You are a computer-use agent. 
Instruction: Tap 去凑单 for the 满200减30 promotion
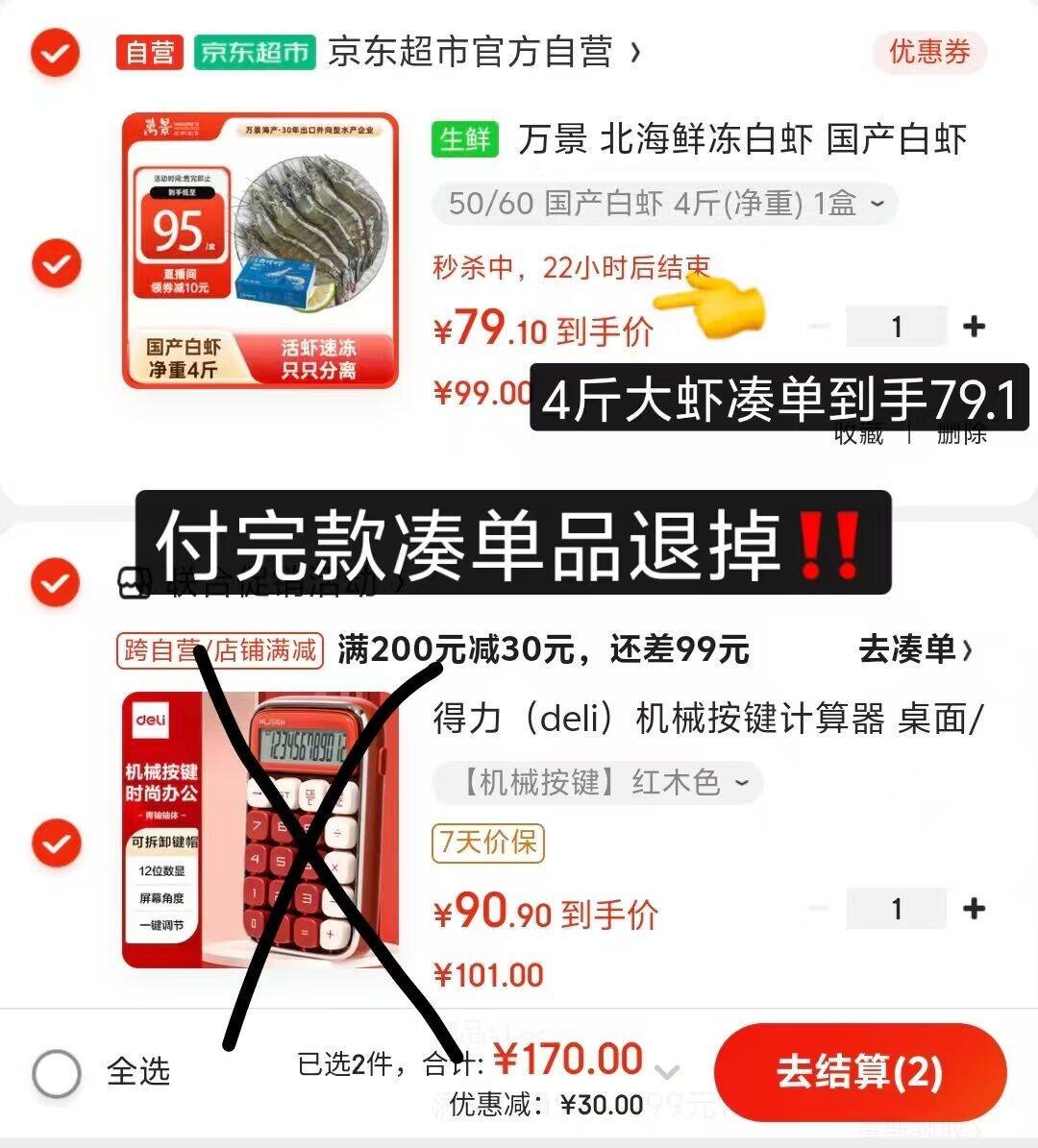[915, 649]
